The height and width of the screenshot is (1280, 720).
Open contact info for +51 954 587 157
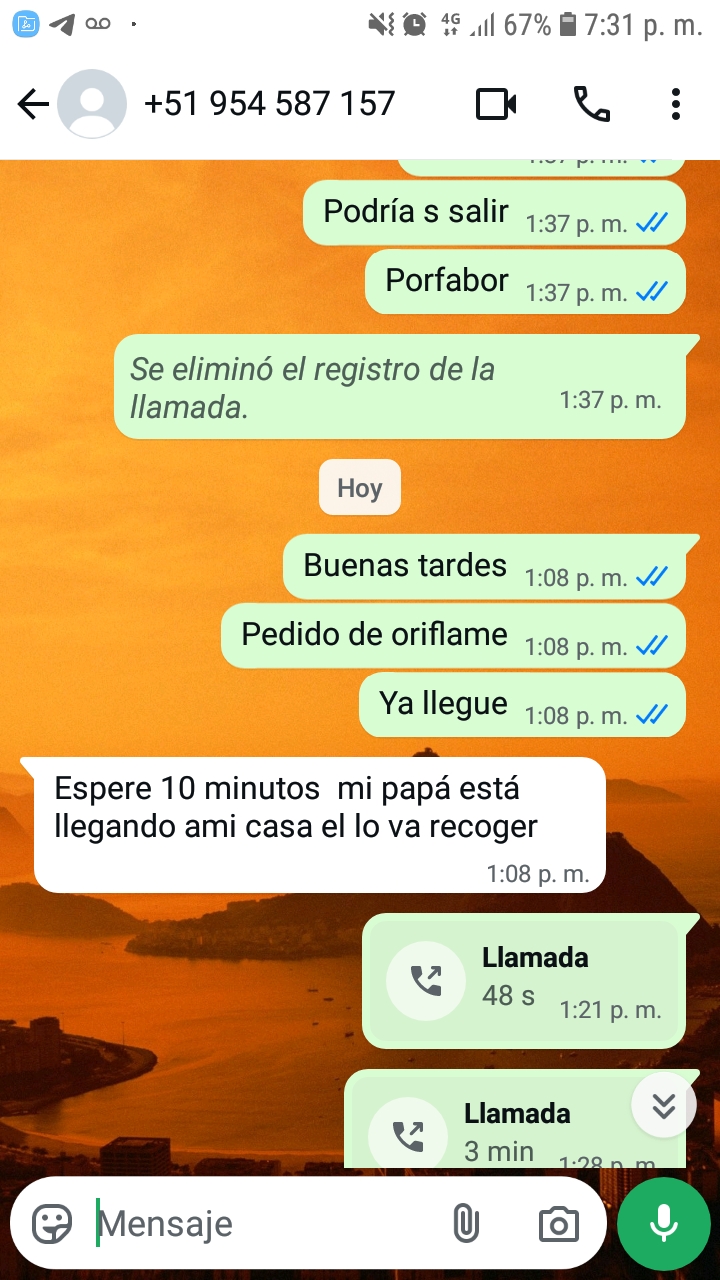tap(270, 104)
